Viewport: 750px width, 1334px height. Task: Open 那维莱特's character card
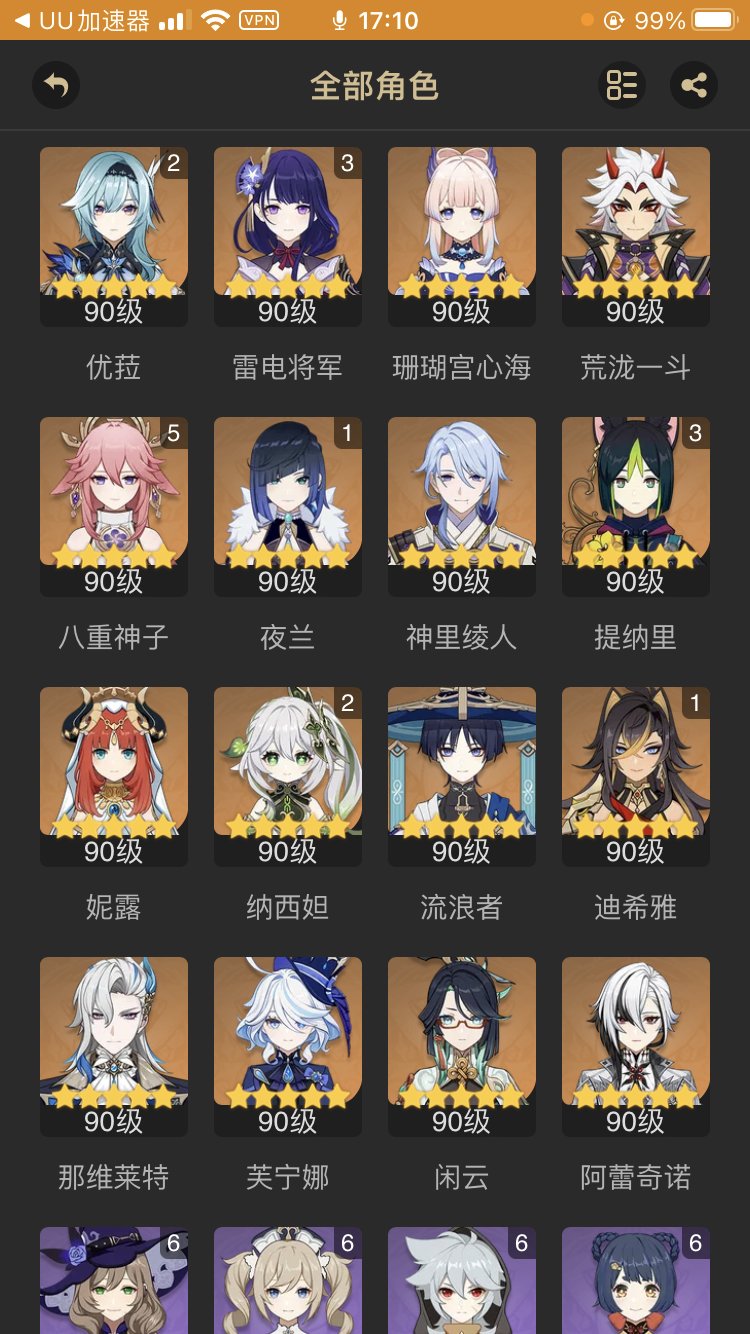[112, 1046]
